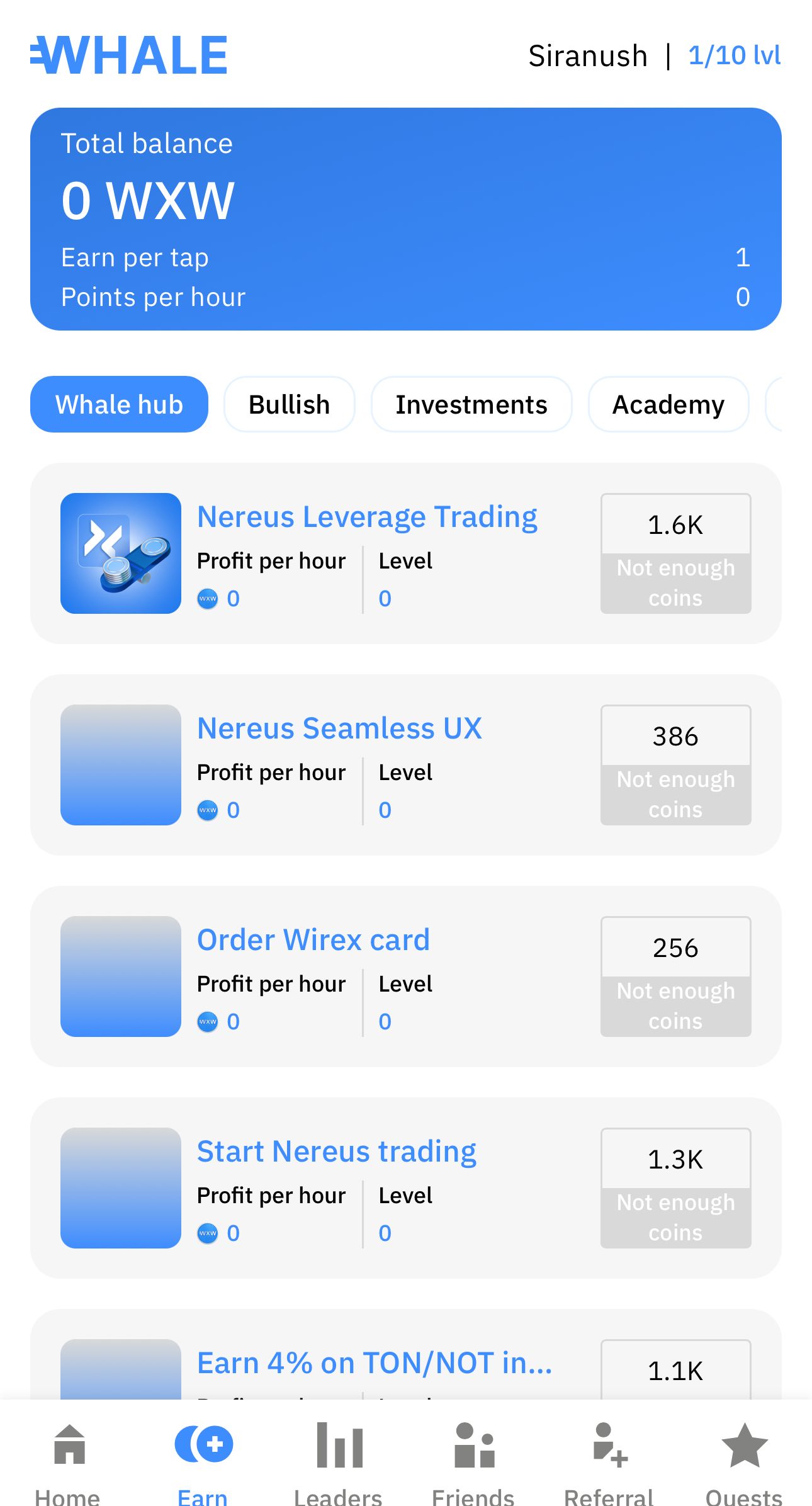812x1506 pixels.
Task: Open the Academy tab
Action: pos(668,404)
